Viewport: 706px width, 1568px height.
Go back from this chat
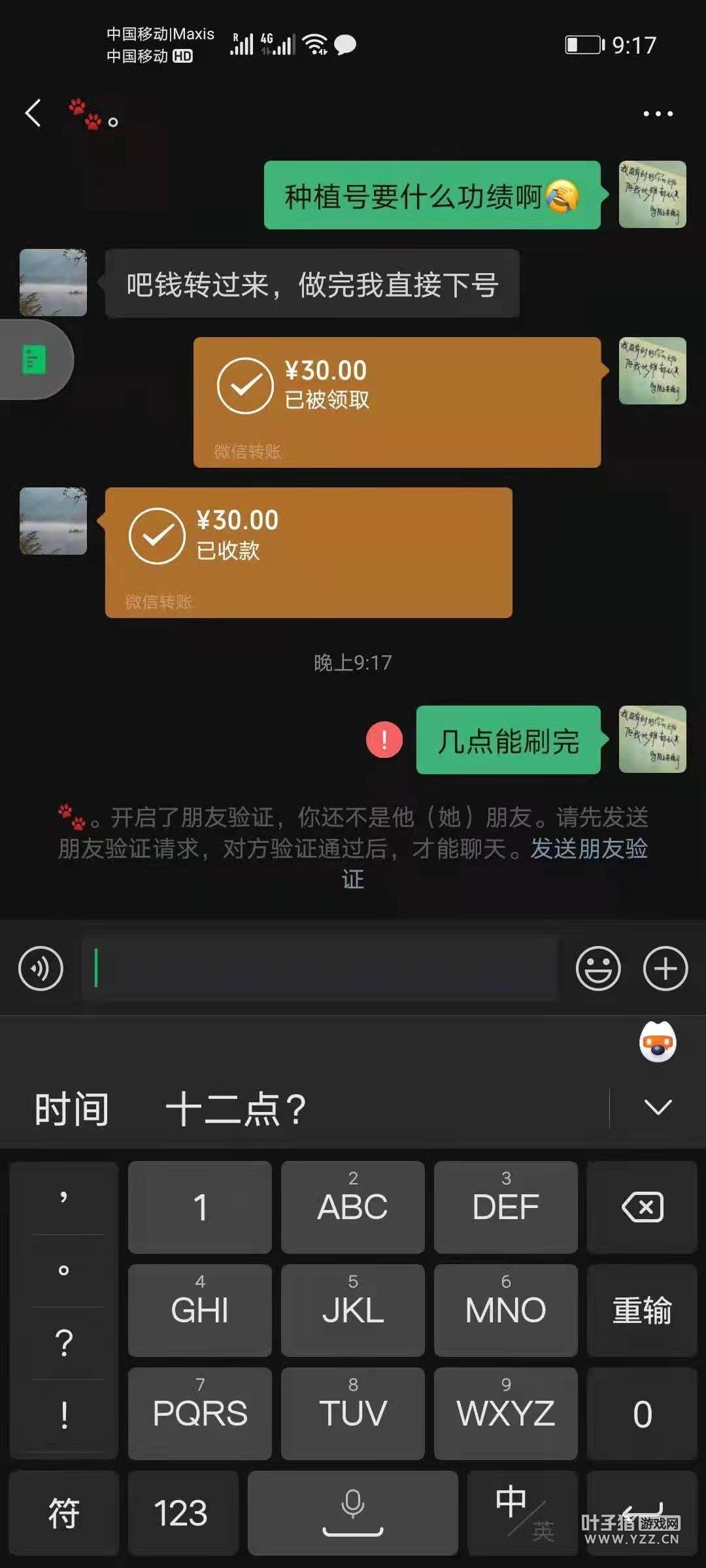click(x=33, y=113)
